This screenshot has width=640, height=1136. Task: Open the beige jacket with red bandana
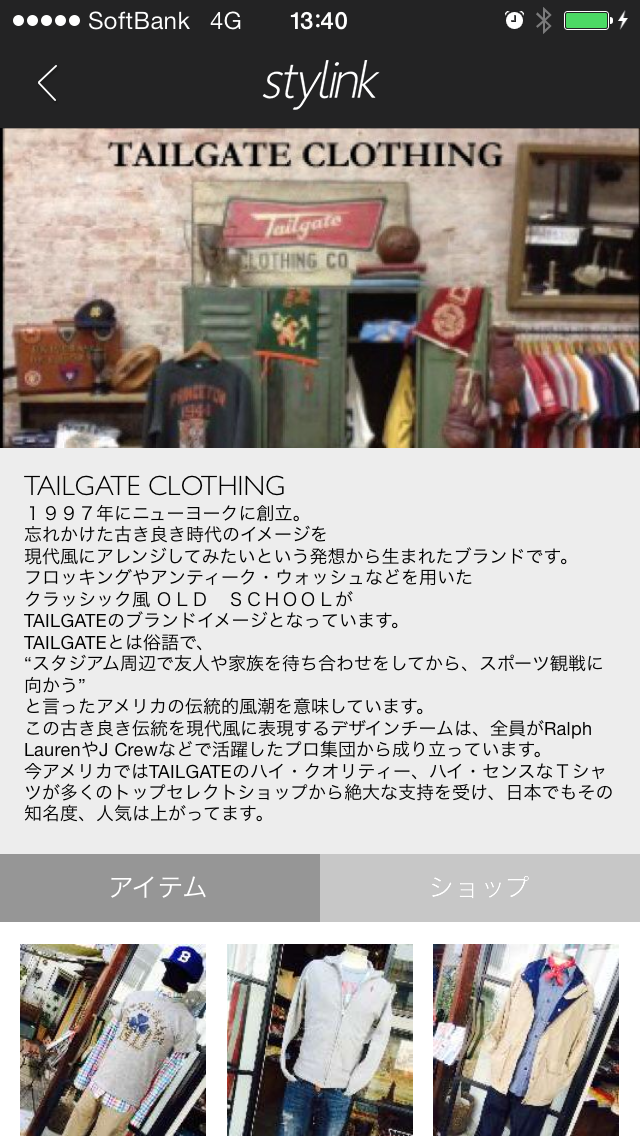tap(525, 1040)
